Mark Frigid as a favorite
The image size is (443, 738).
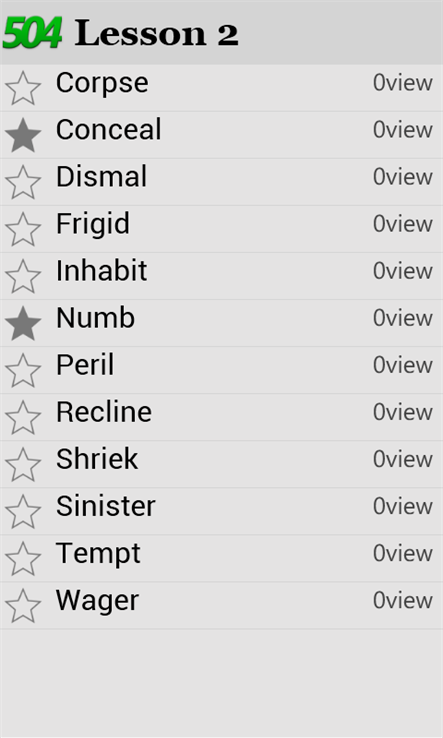(x=23, y=229)
